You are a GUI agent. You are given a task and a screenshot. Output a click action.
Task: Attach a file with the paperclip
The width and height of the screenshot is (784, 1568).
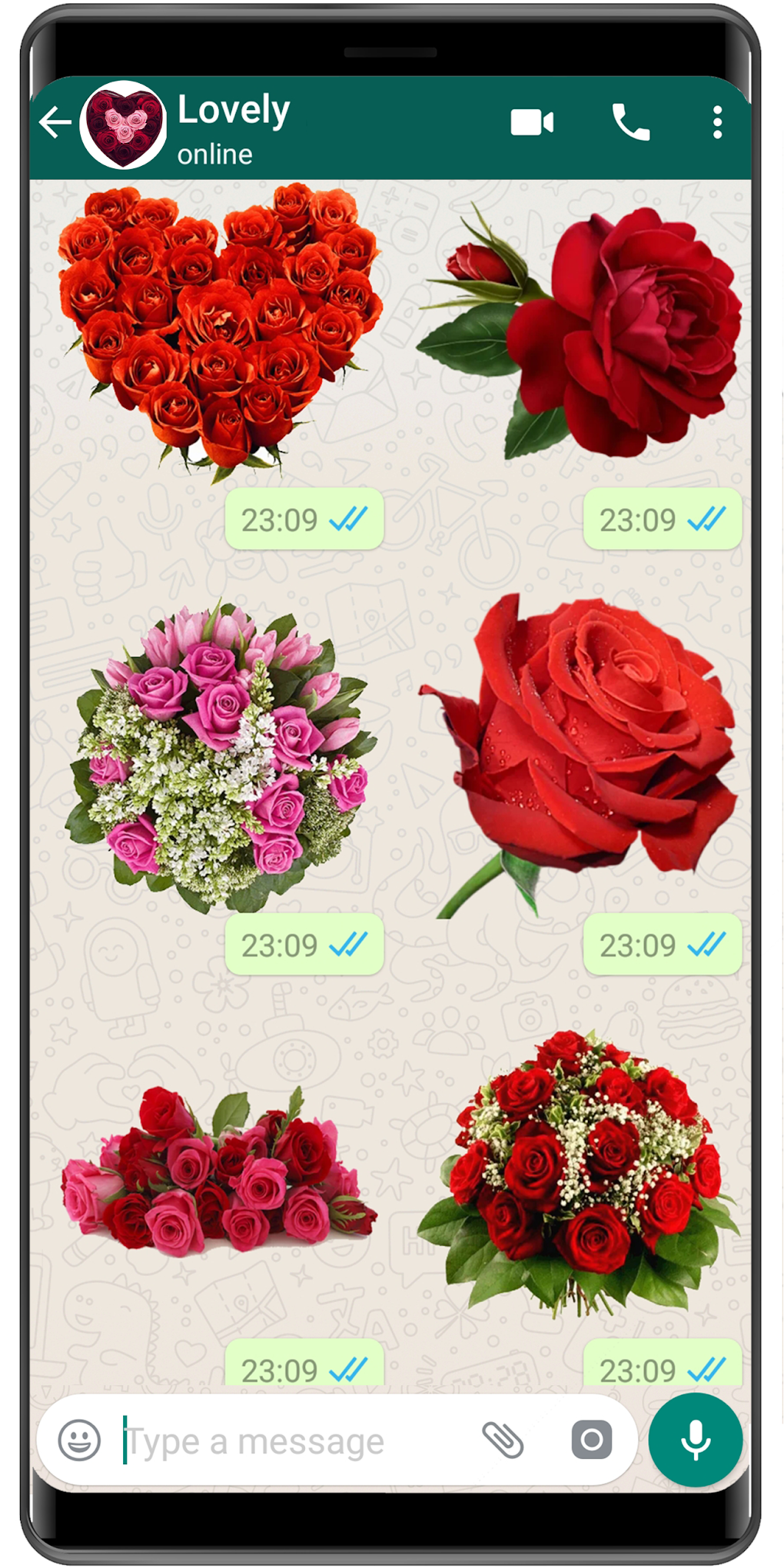[x=503, y=1440]
